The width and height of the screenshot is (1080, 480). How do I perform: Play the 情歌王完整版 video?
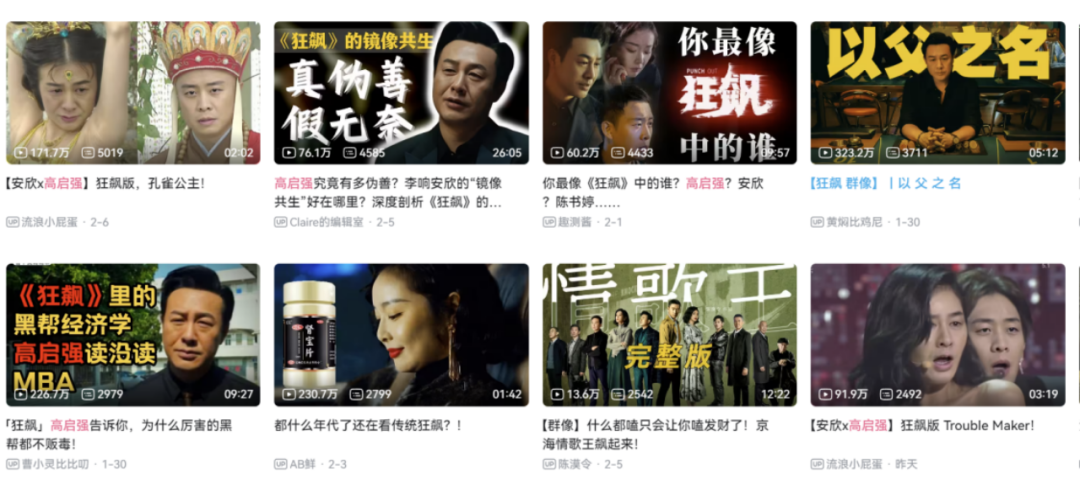(669, 334)
